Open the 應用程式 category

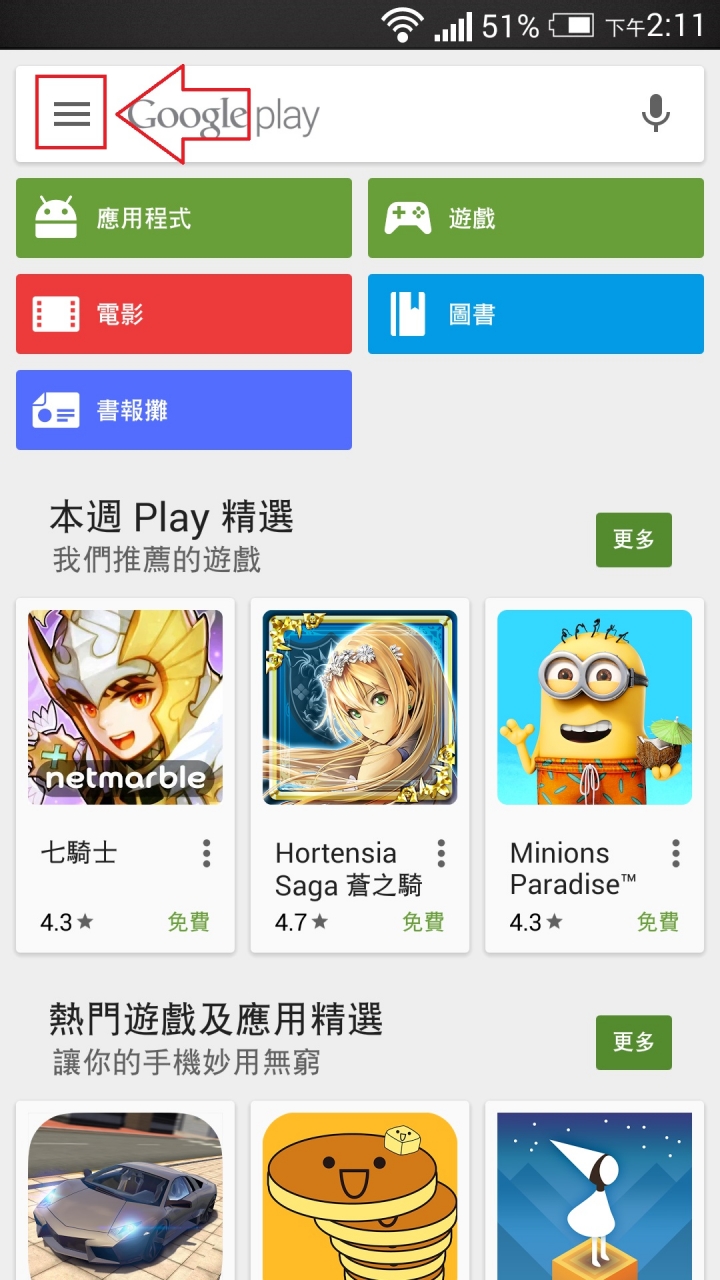(184, 218)
